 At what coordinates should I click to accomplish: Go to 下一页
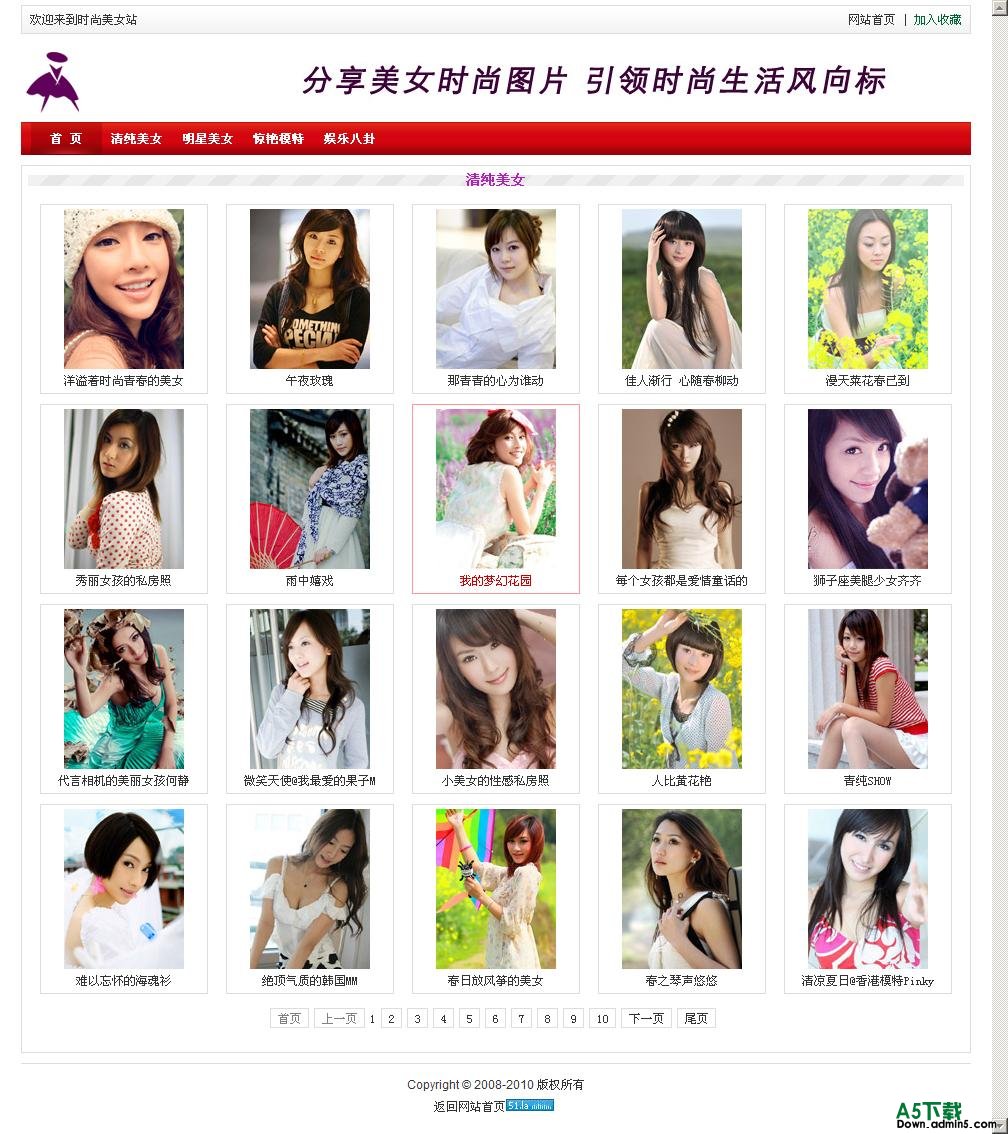tap(645, 1019)
